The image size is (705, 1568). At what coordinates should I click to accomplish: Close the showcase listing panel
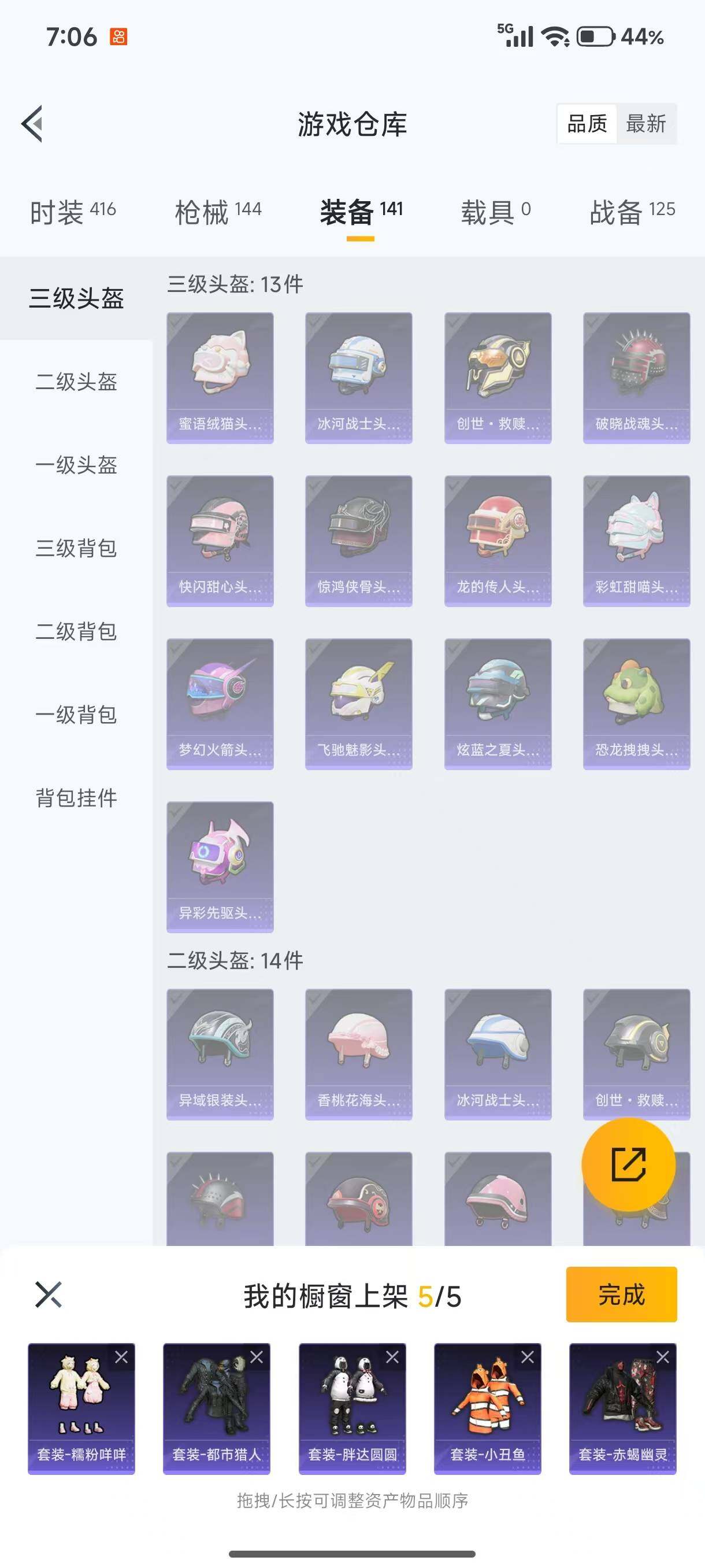49,1295
